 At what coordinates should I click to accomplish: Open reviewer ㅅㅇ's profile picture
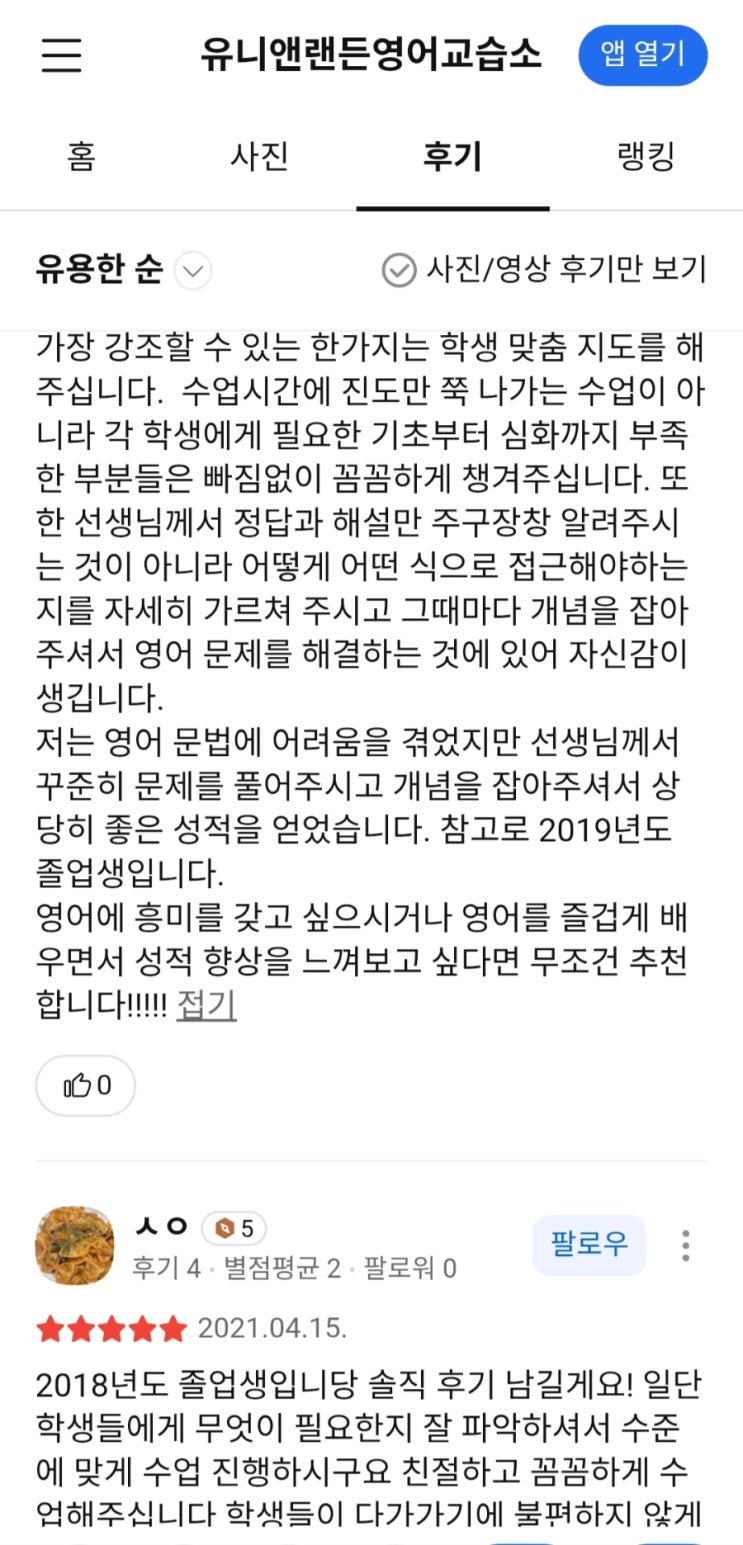[x=74, y=1245]
